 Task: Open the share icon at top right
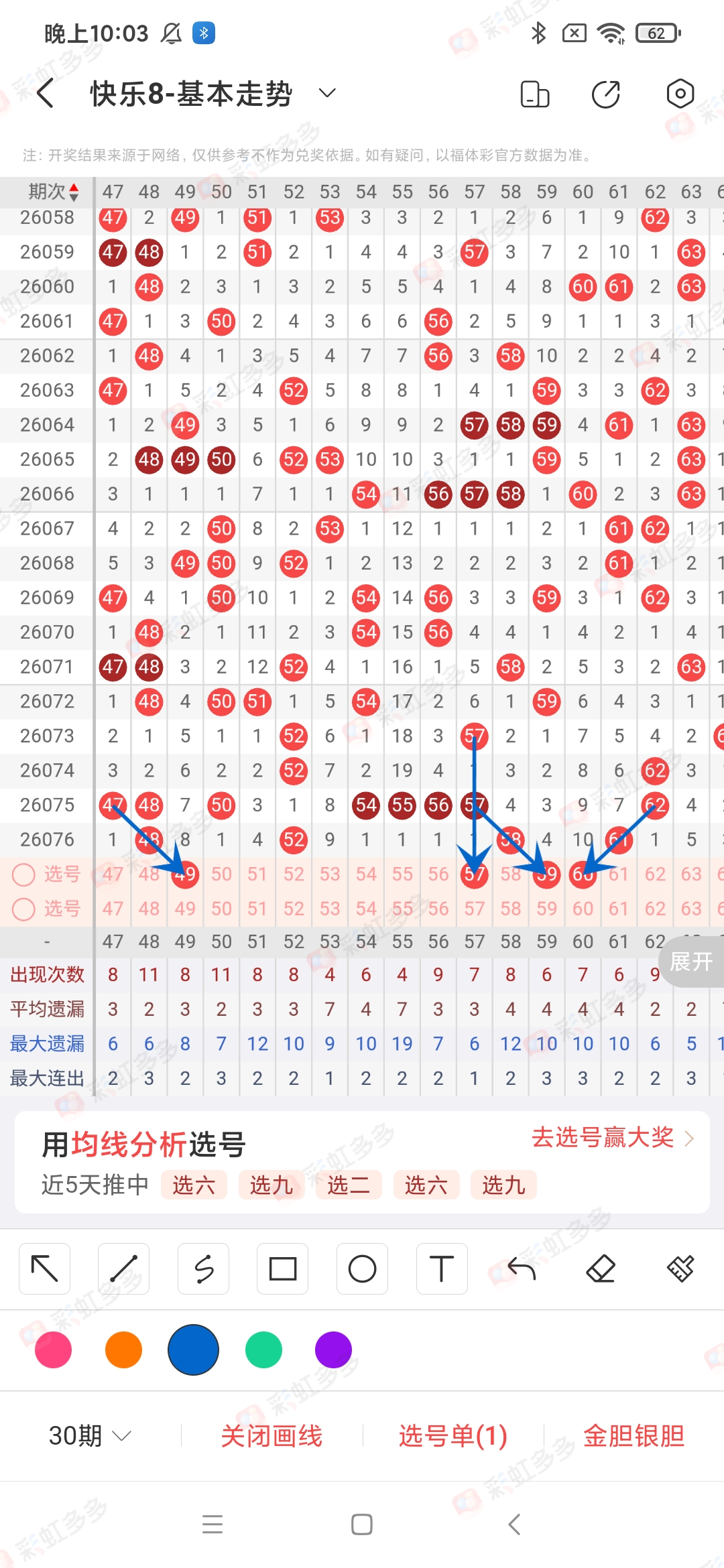coord(604,93)
